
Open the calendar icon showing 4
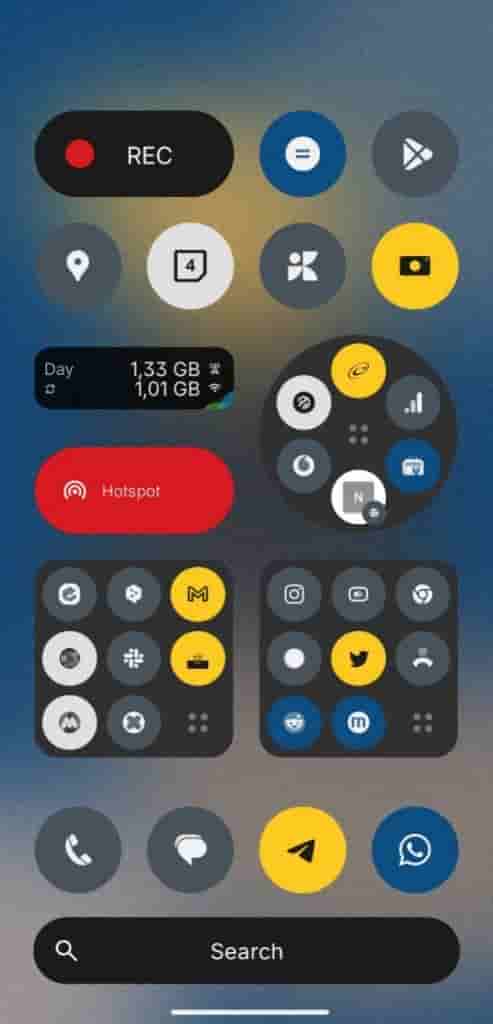pos(191,266)
